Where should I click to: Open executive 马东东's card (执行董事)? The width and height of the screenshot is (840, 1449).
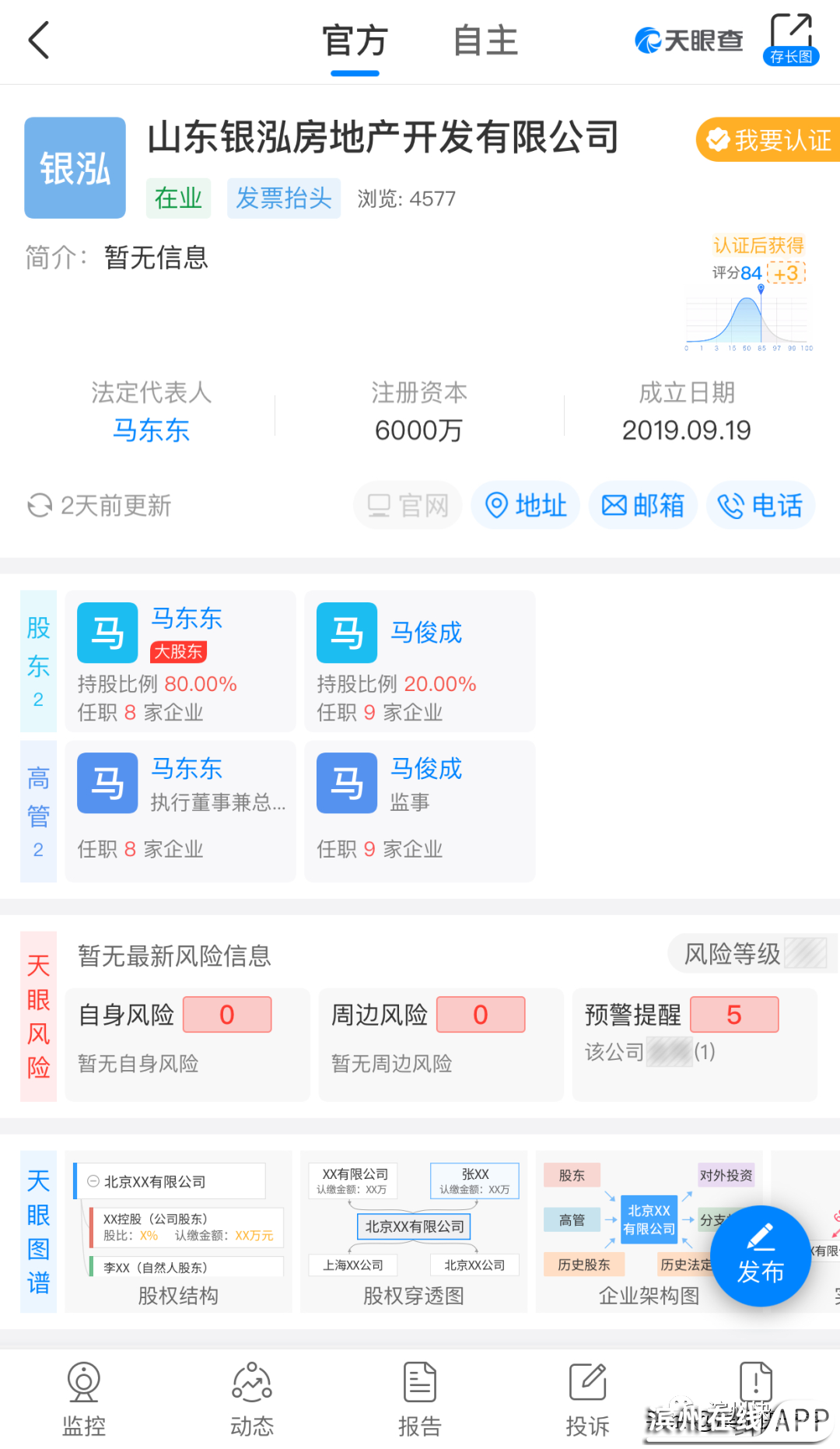tap(180, 811)
